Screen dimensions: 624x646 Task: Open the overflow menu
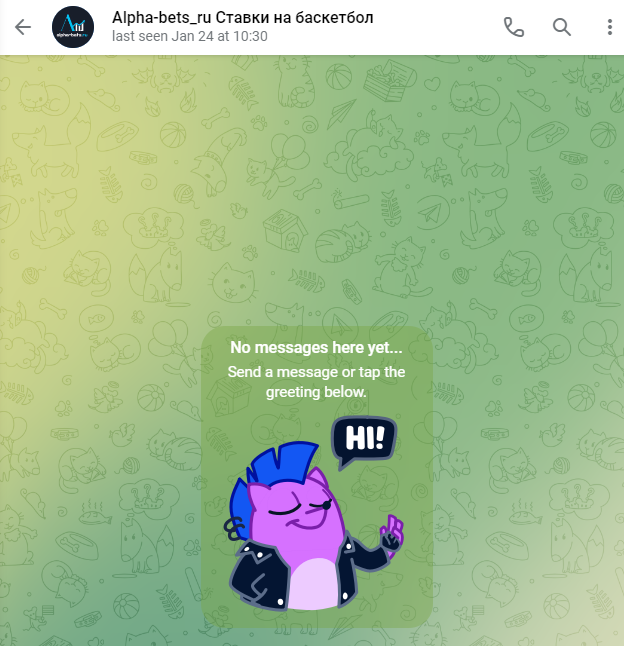click(609, 27)
